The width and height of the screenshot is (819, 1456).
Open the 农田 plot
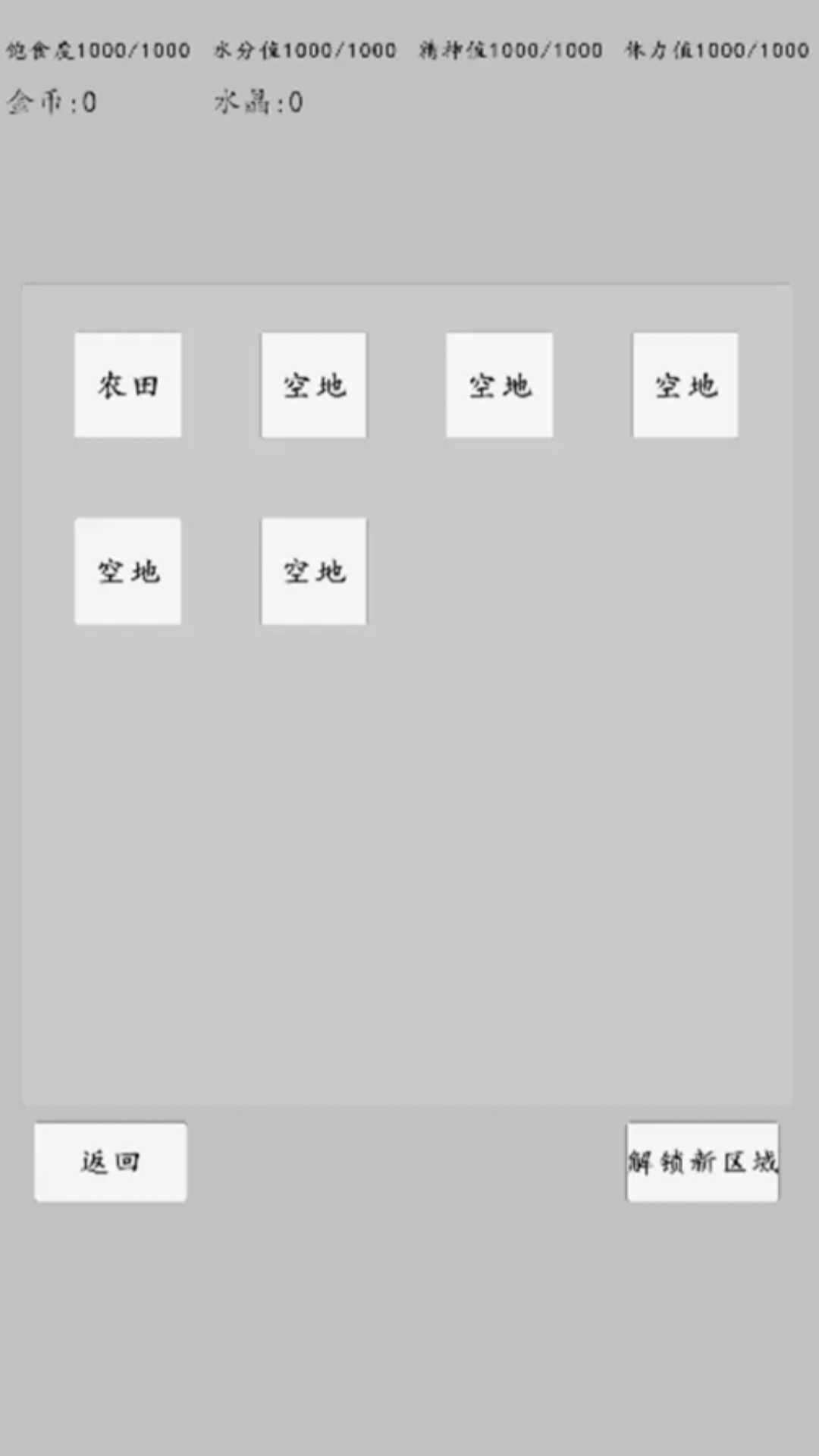click(127, 385)
